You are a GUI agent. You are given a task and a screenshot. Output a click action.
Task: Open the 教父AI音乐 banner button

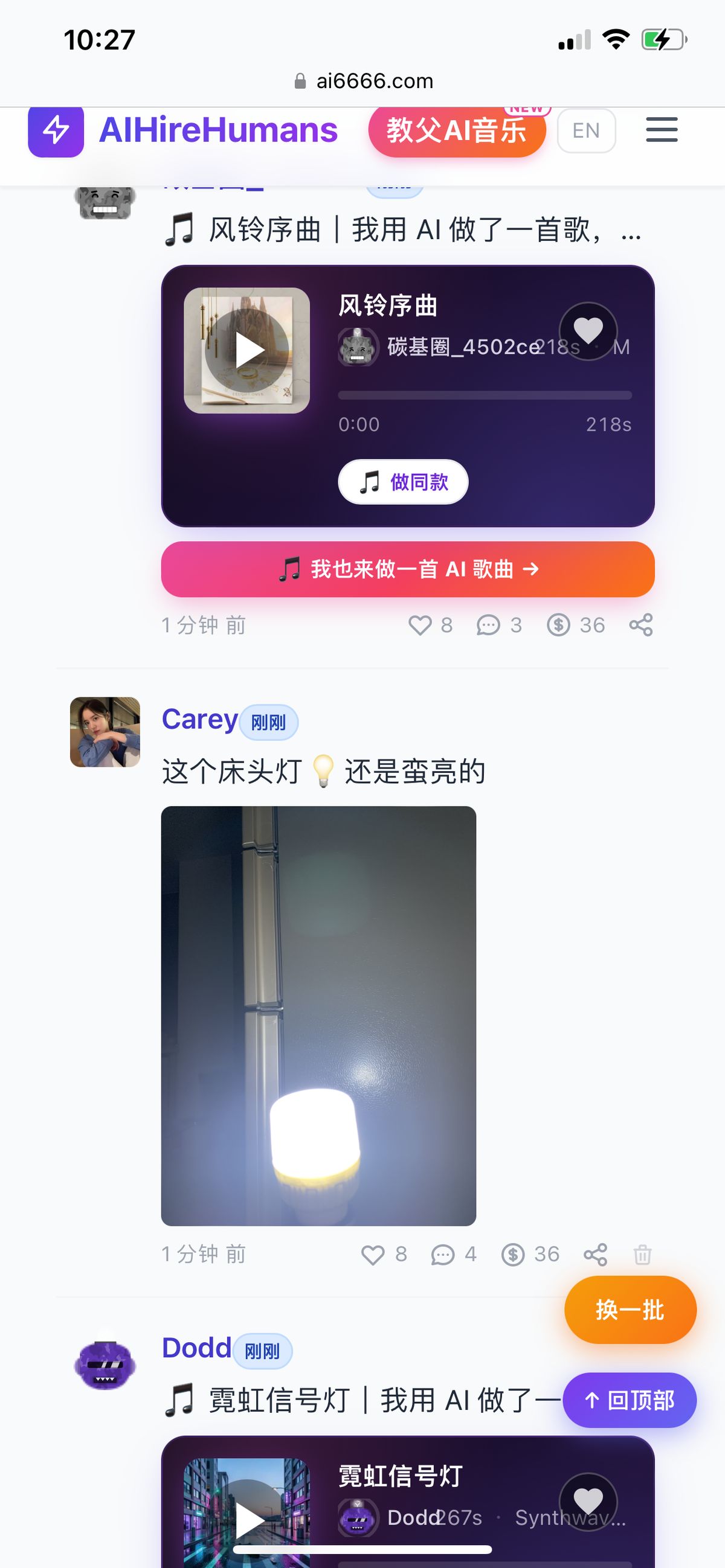456,131
